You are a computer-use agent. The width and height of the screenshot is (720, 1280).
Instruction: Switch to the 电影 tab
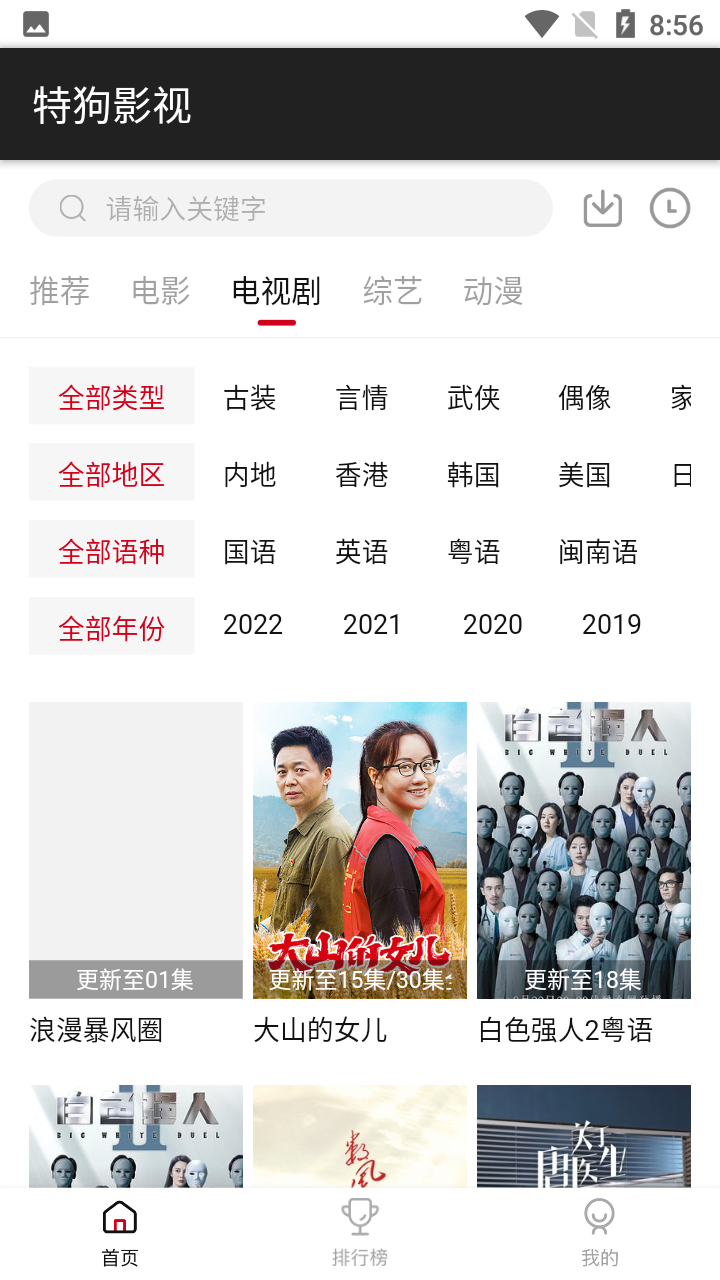[160, 291]
